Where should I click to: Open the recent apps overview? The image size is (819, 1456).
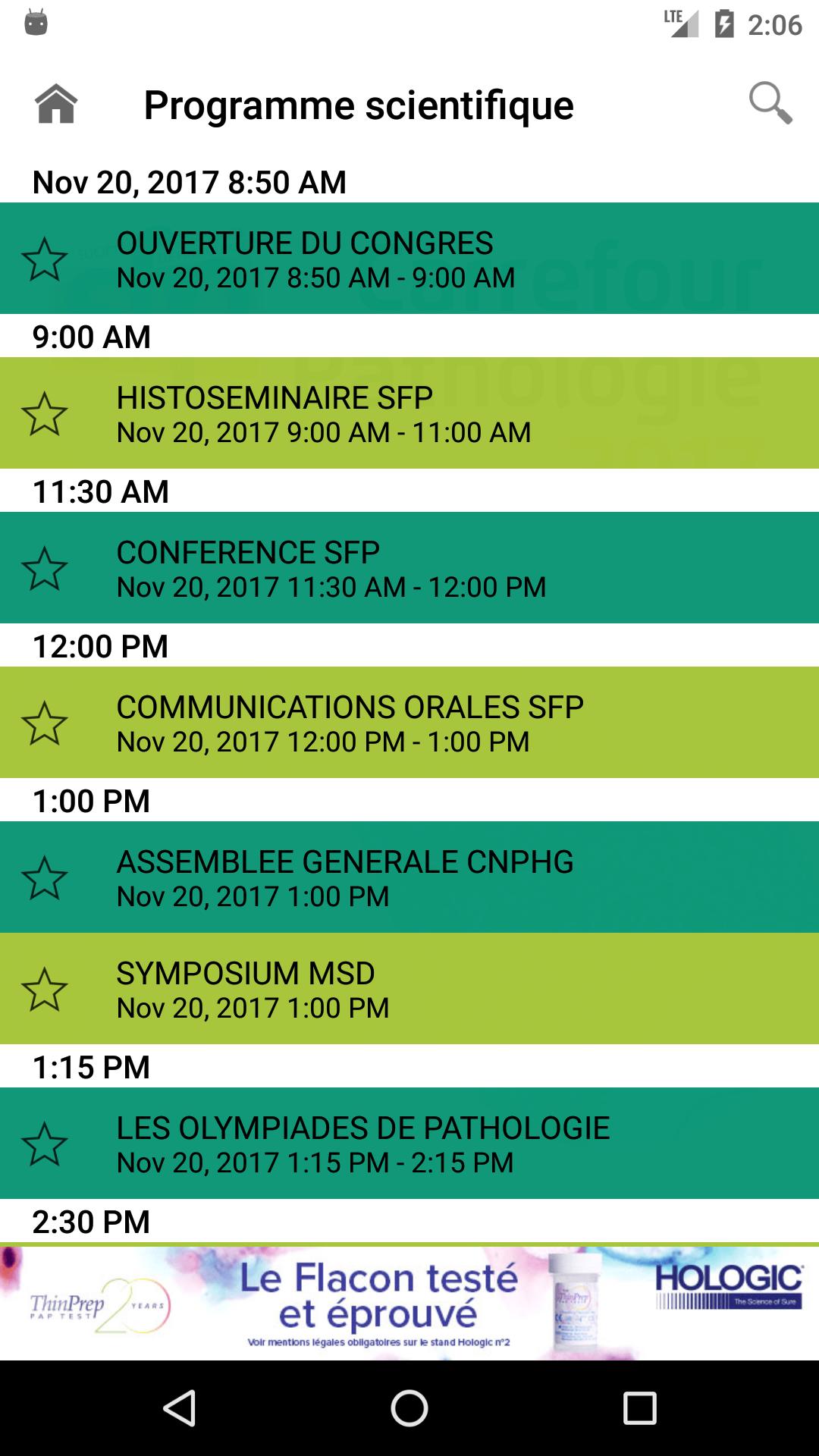(639, 1408)
